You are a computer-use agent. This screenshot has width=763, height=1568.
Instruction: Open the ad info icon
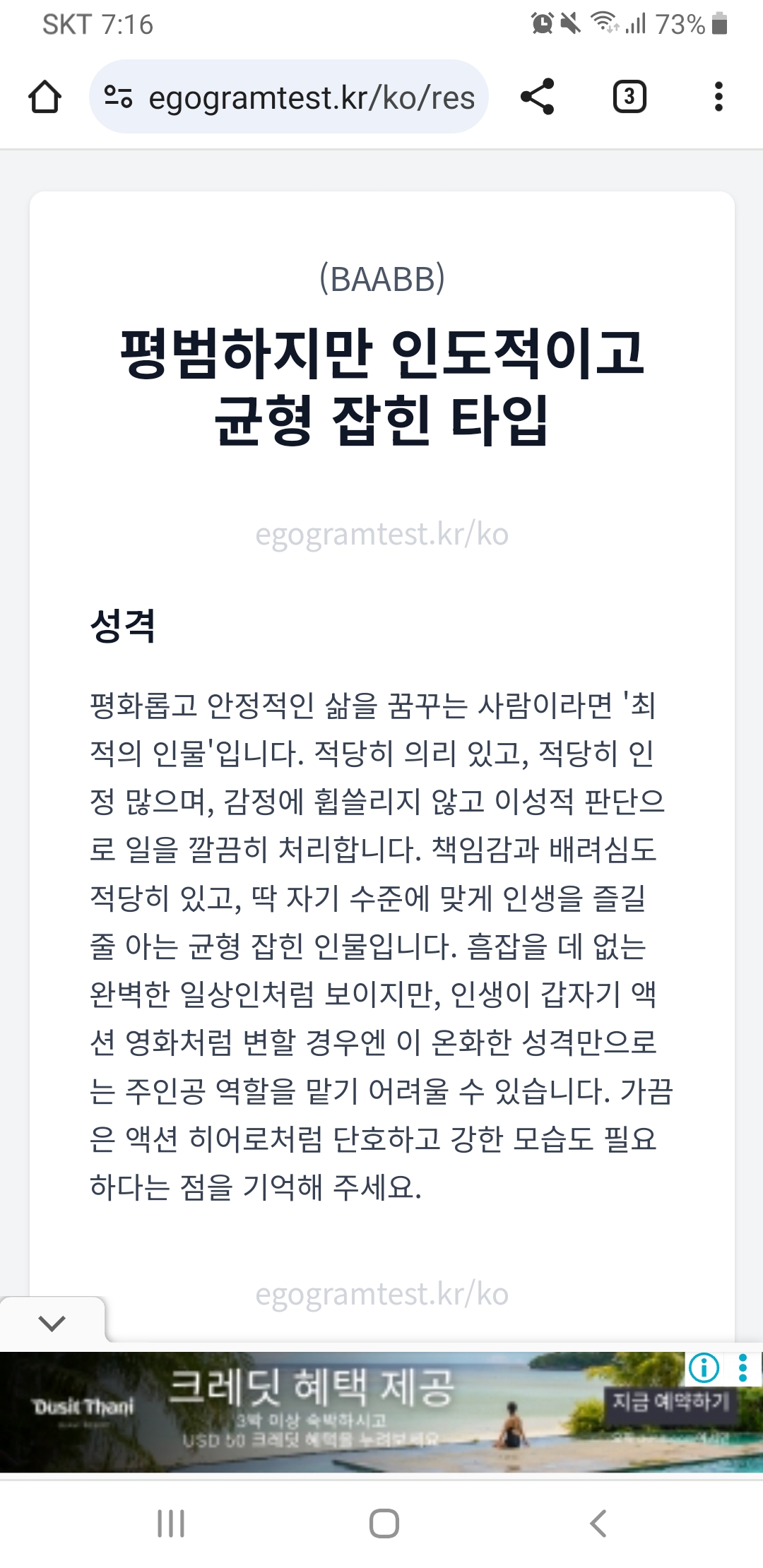click(704, 1368)
